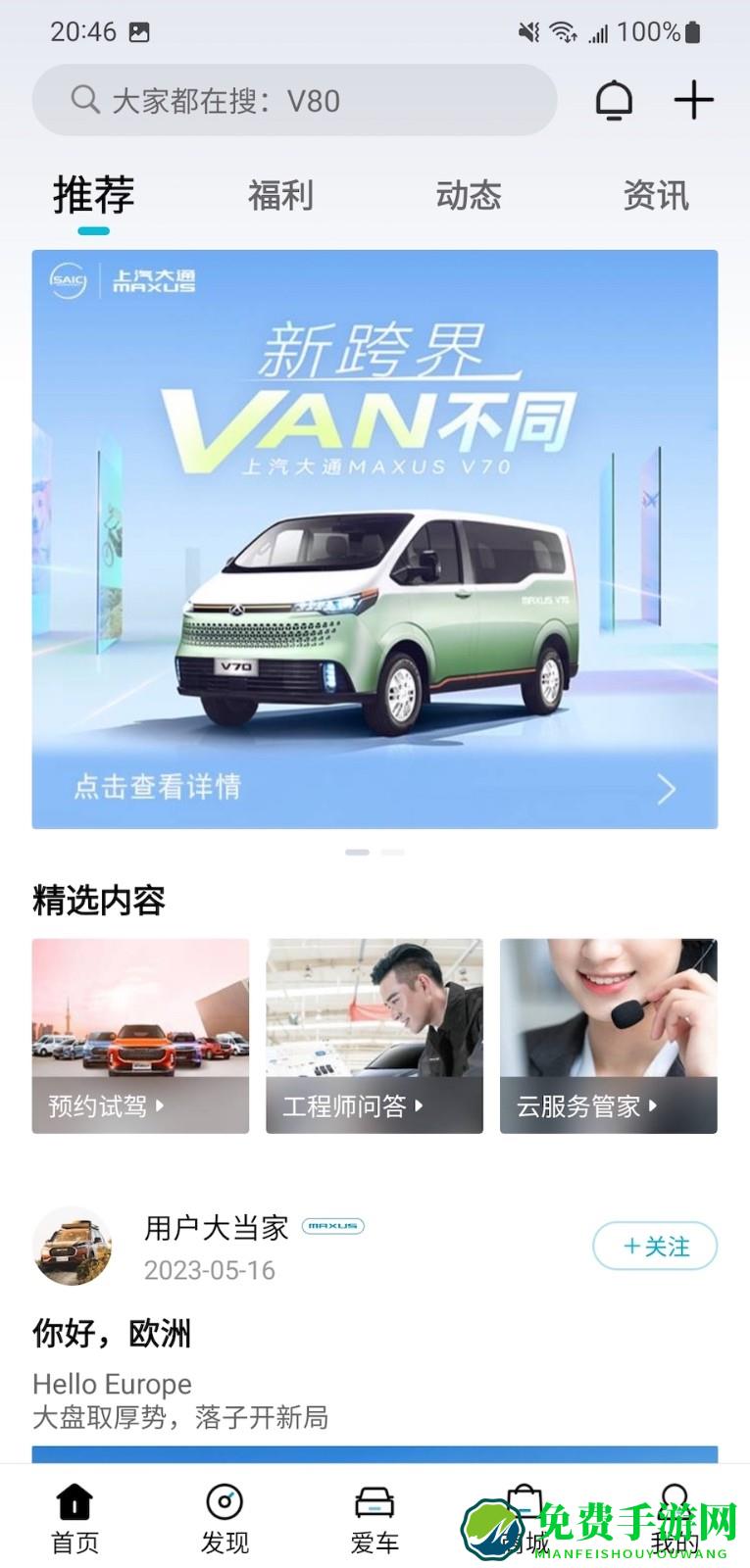Switch to the 福利 tab
This screenshot has height=1568, width=750.
coord(281,195)
